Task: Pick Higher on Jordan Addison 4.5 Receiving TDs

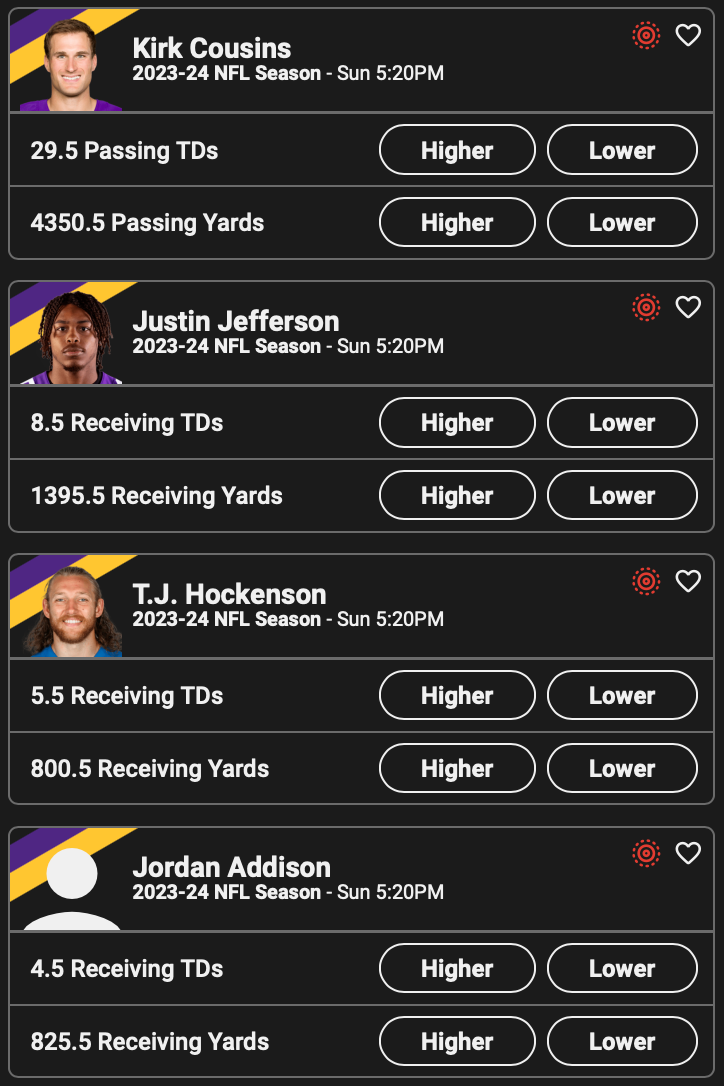Action: (457, 968)
